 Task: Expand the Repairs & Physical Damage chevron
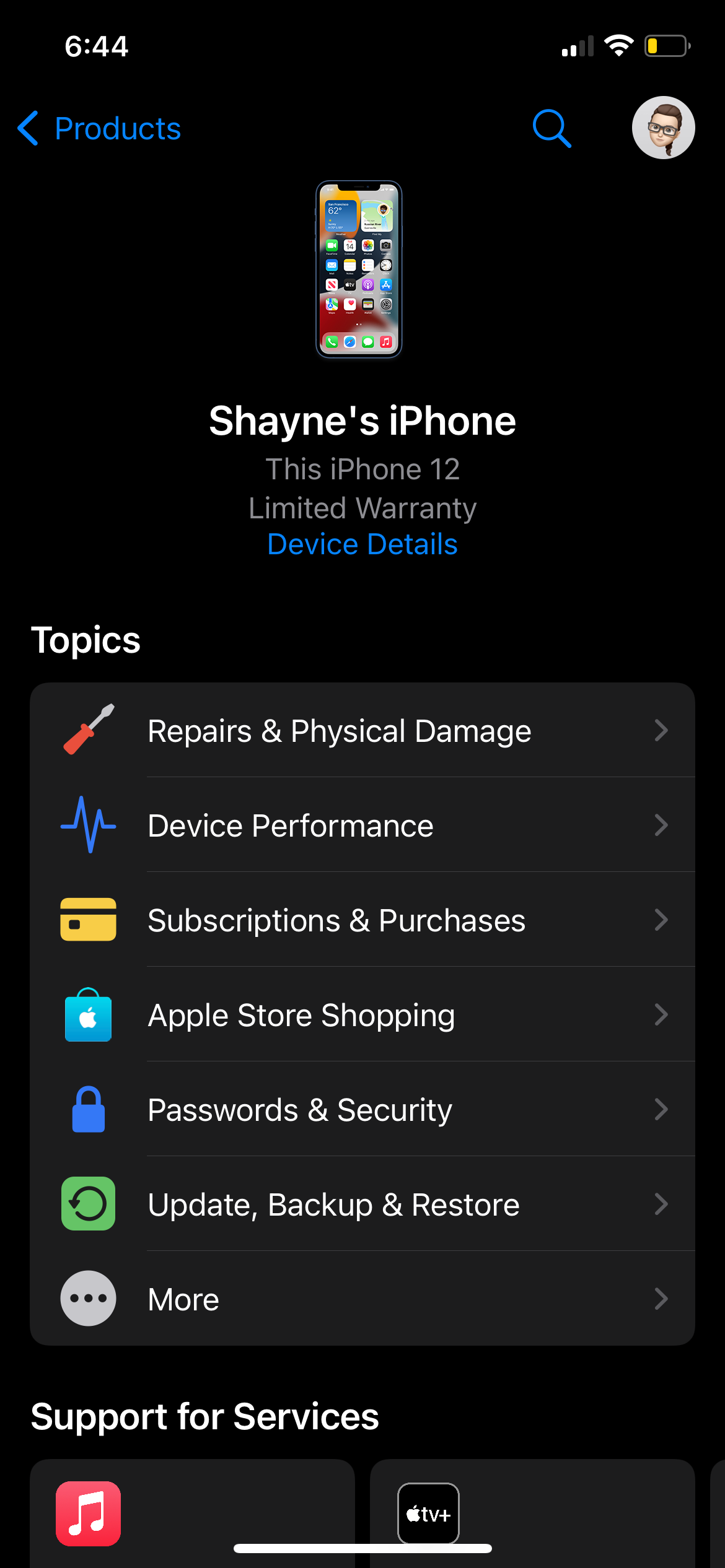661,730
